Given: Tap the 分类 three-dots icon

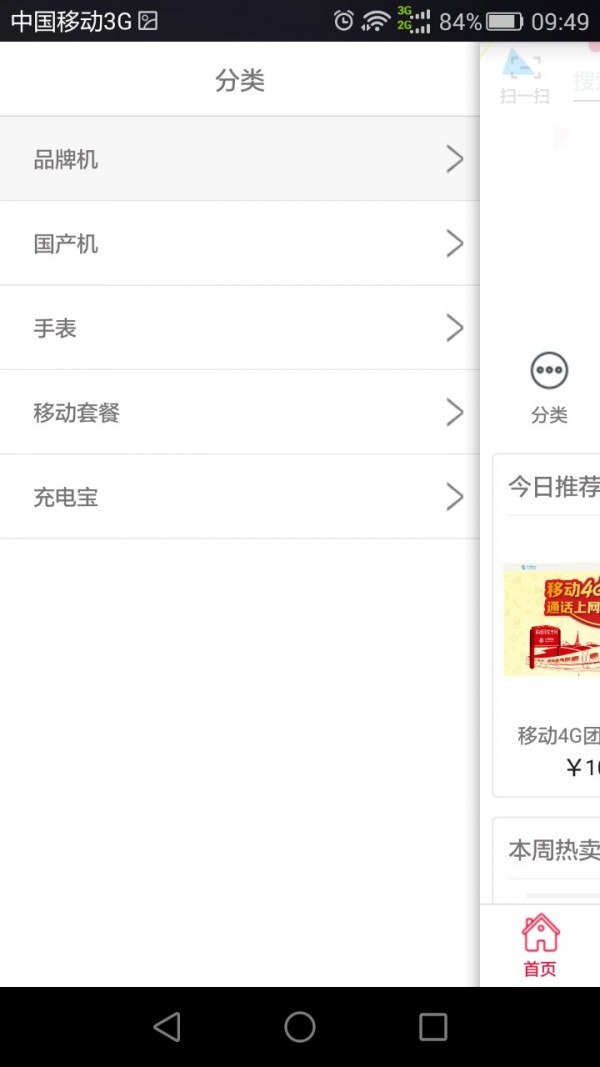Looking at the screenshot, I should 549,371.
